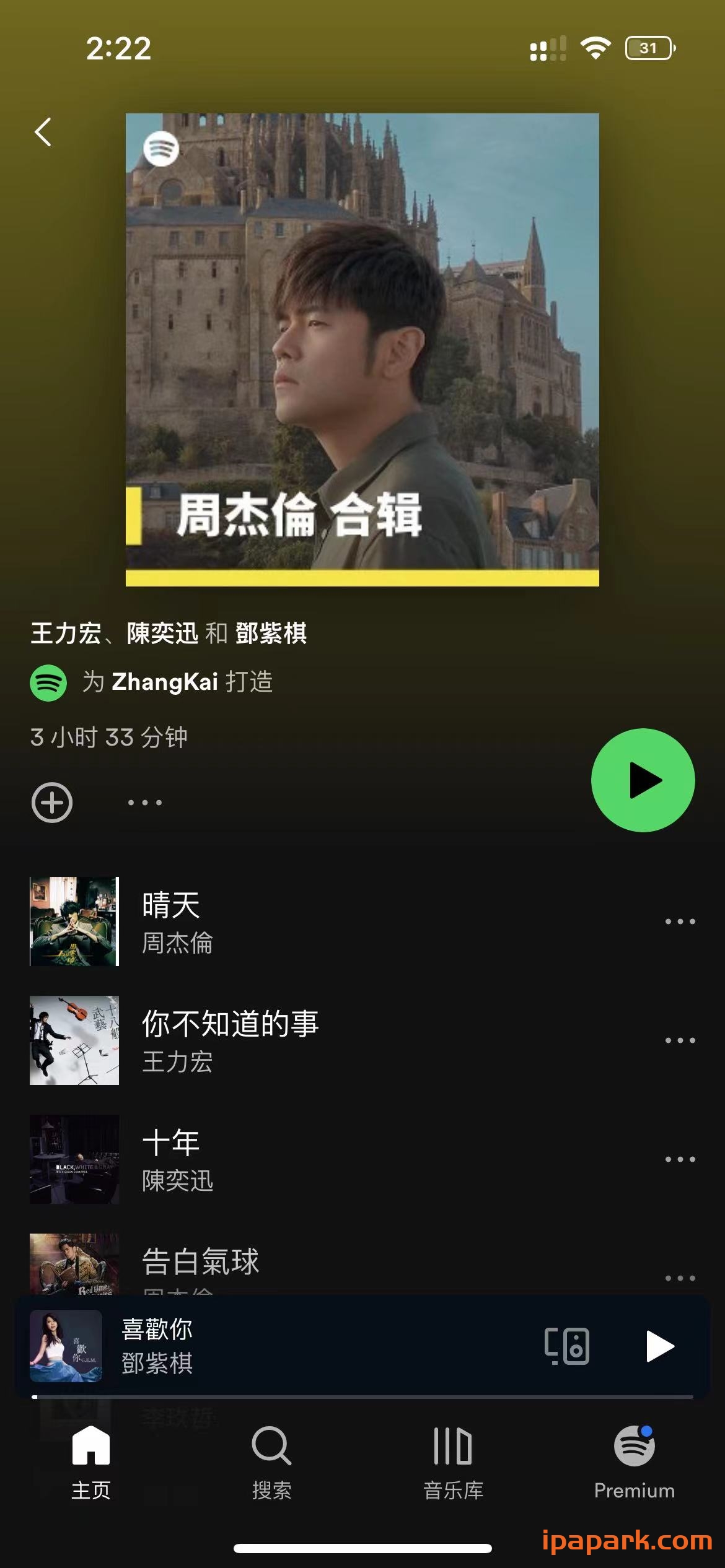The width and height of the screenshot is (725, 1568).
Task: Open options menu for 十年
Action: 682,1161
